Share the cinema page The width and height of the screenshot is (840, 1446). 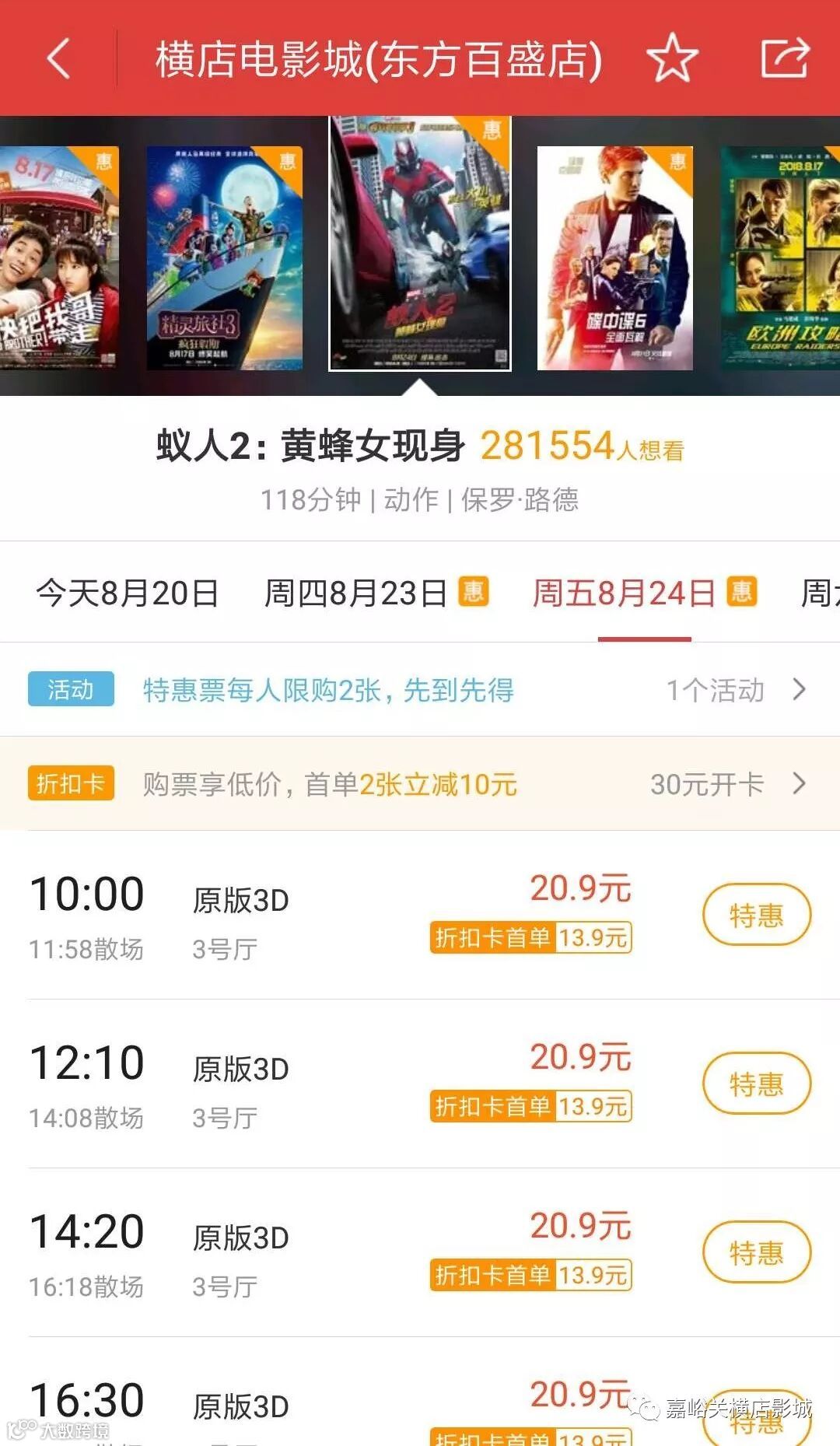784,58
